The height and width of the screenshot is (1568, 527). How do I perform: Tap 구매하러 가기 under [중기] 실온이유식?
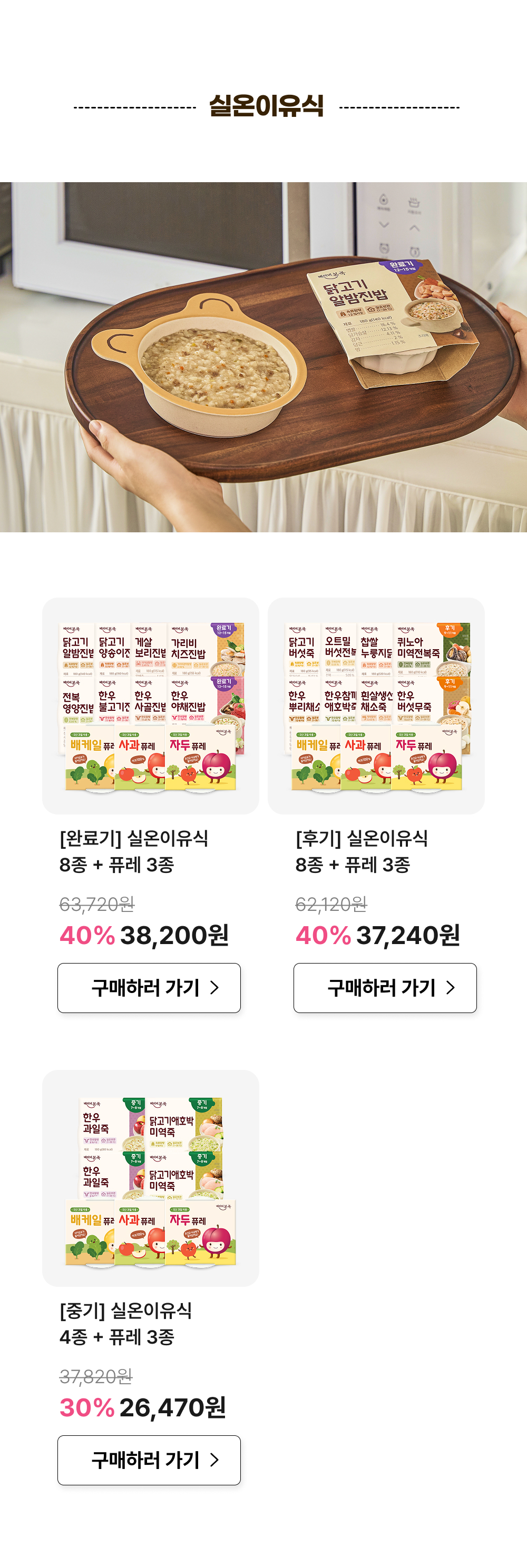click(x=149, y=1460)
